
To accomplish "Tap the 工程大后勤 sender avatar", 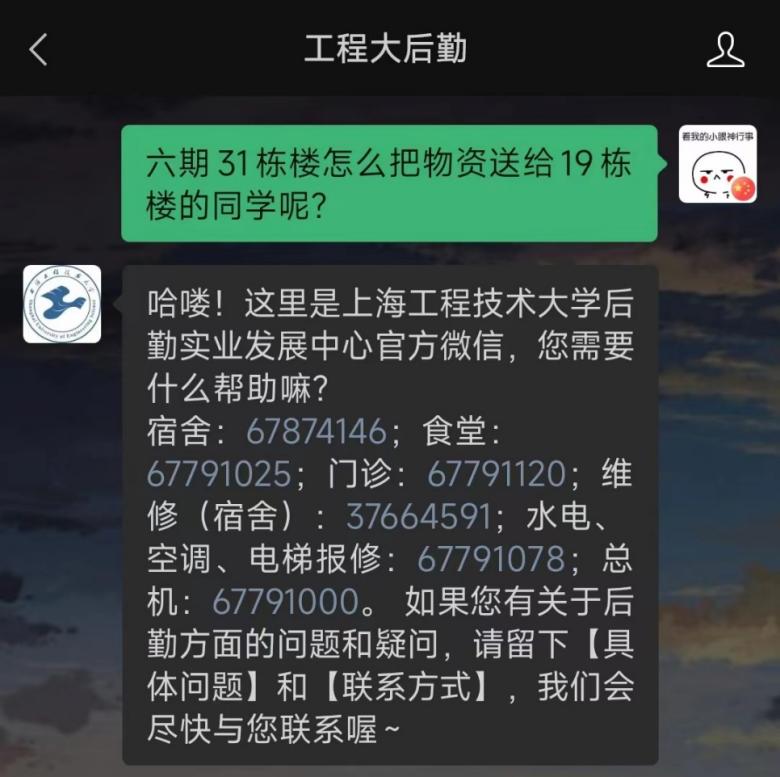I will [62, 304].
